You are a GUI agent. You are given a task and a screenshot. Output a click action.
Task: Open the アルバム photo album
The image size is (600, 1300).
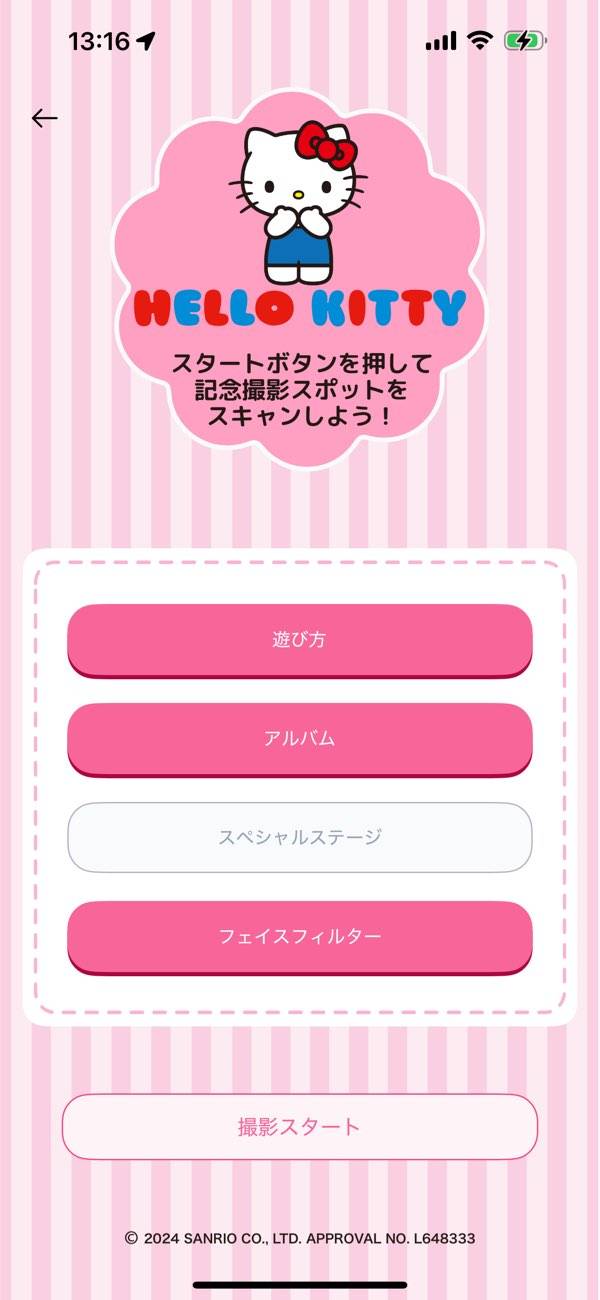[x=299, y=739]
